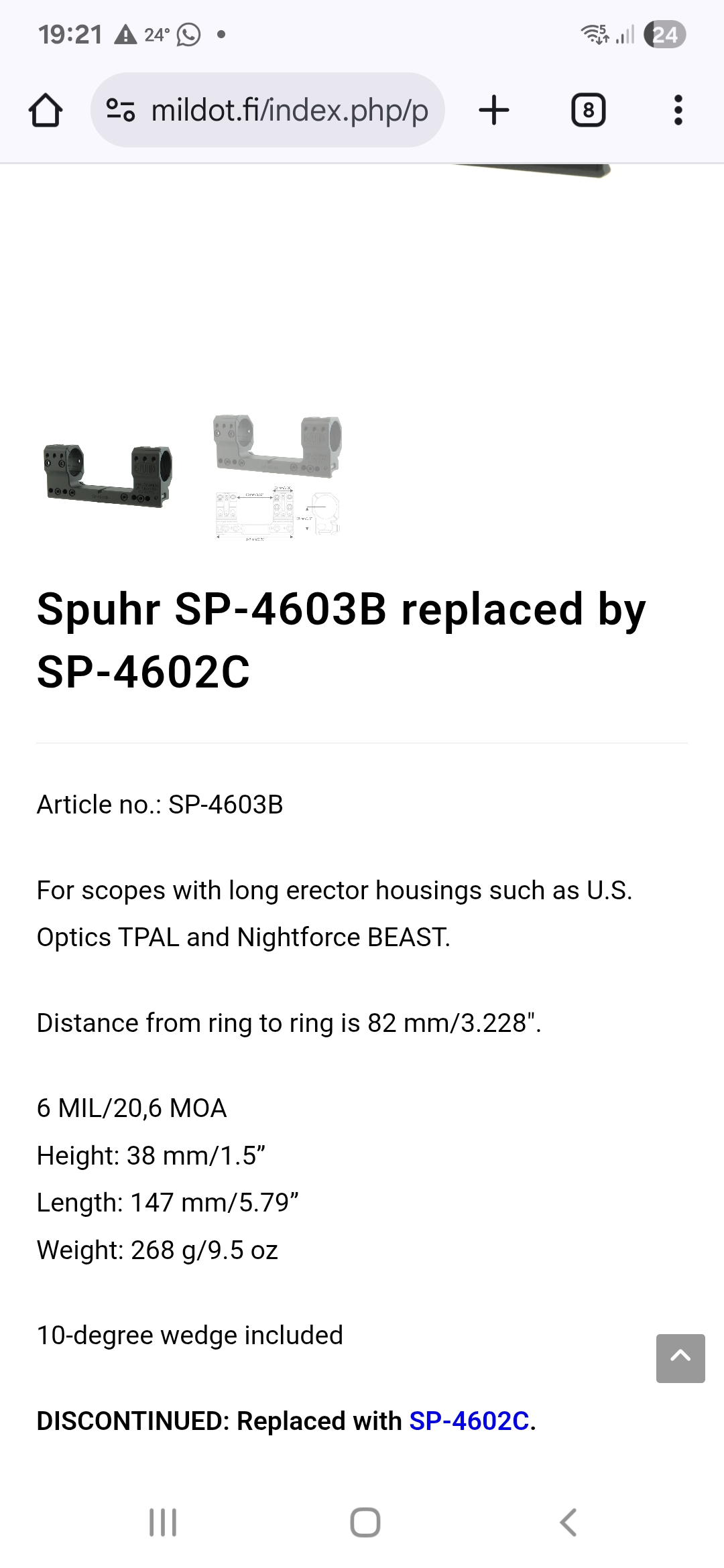Image resolution: width=724 pixels, height=1568 pixels.
Task: Open a new browser tab
Action: [494, 111]
